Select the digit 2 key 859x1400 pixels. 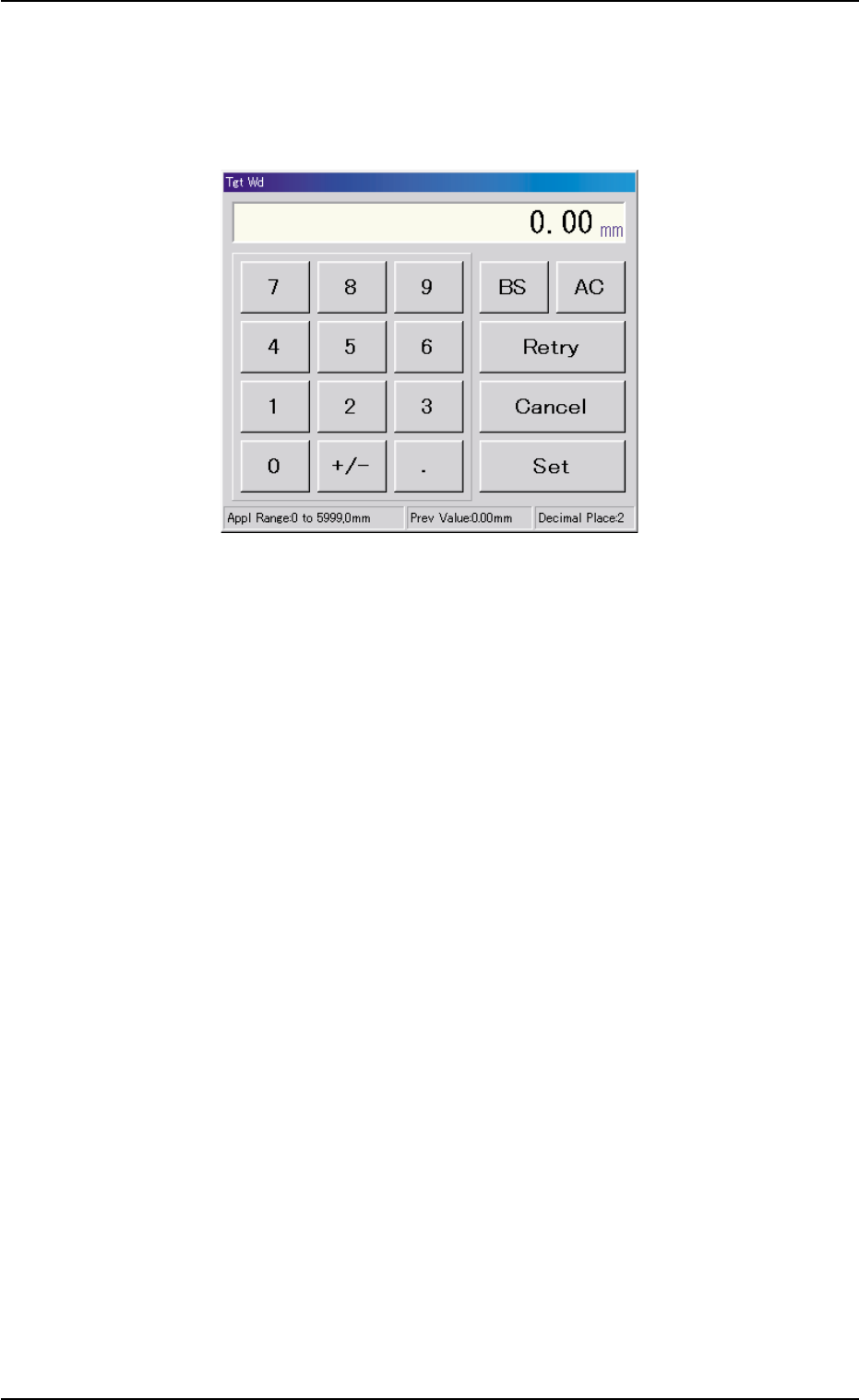tap(351, 407)
